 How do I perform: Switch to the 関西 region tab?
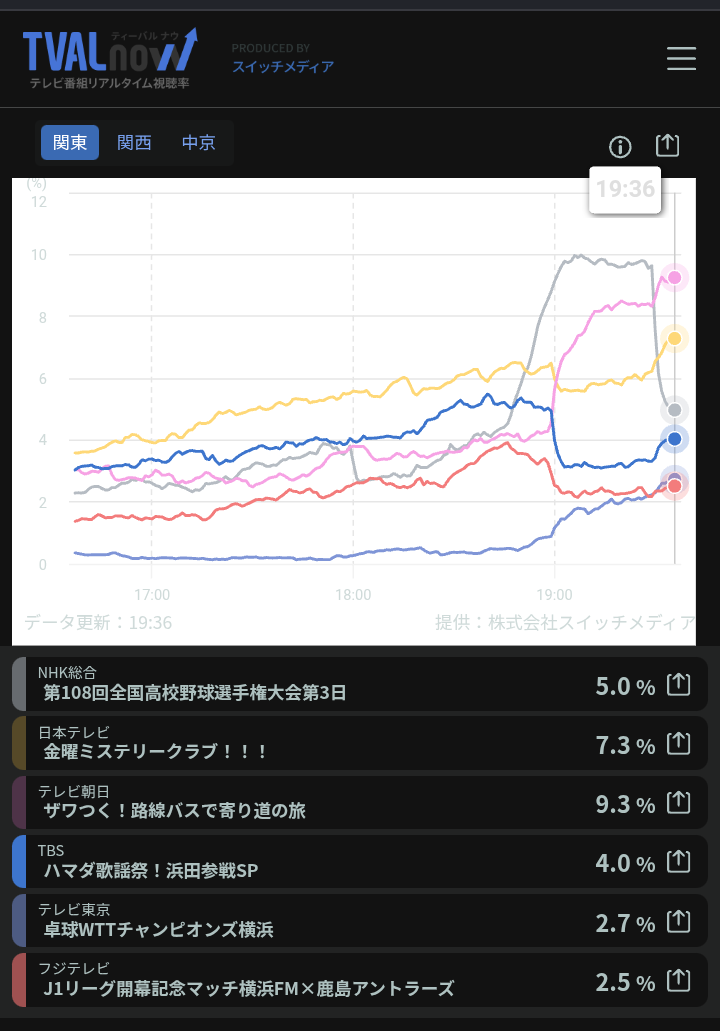tap(134, 143)
